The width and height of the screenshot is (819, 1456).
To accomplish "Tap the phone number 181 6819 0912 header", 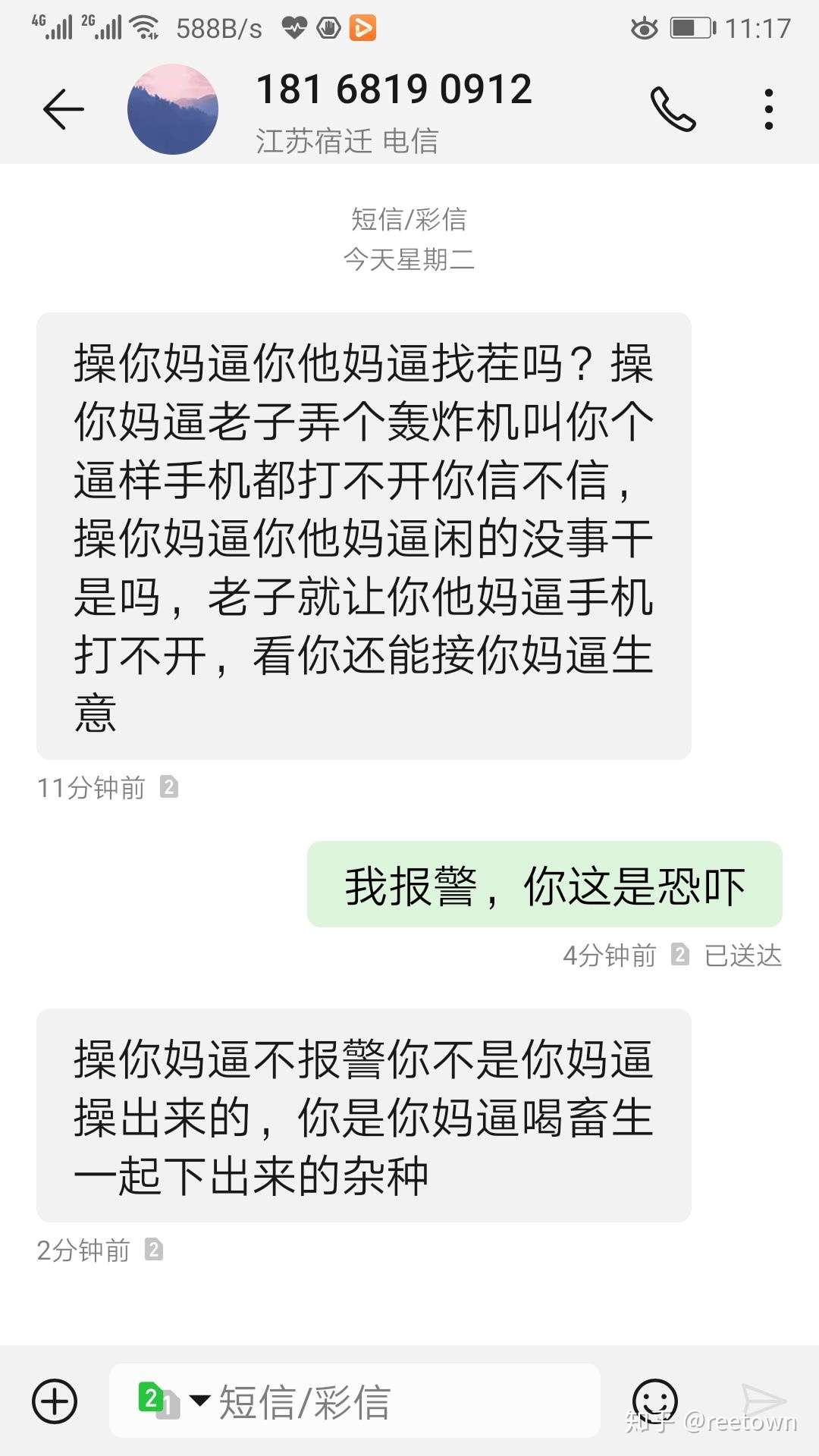I will click(x=394, y=87).
